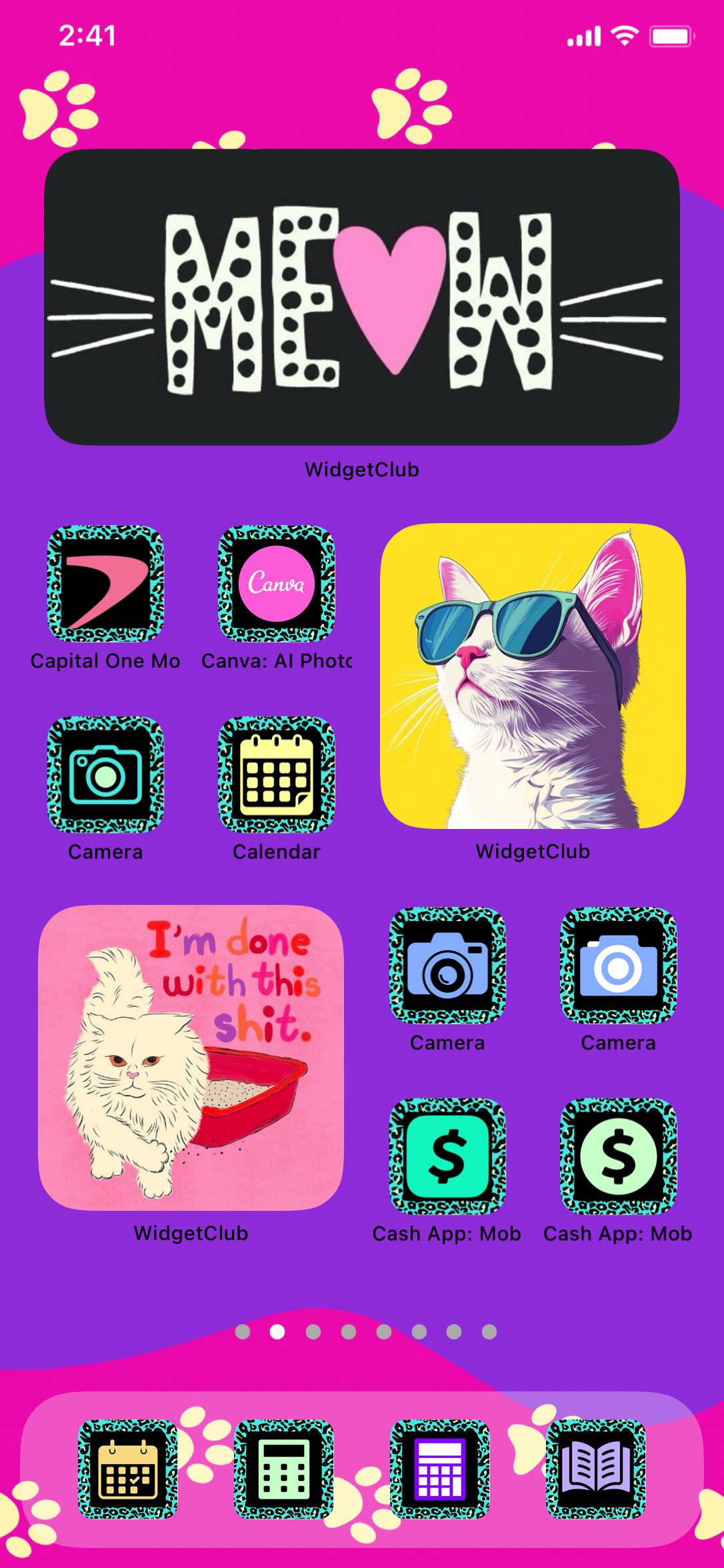Tap the home screen page indicator dots
Viewport: 724px width, 1568px height.
pyautogui.click(x=366, y=1331)
